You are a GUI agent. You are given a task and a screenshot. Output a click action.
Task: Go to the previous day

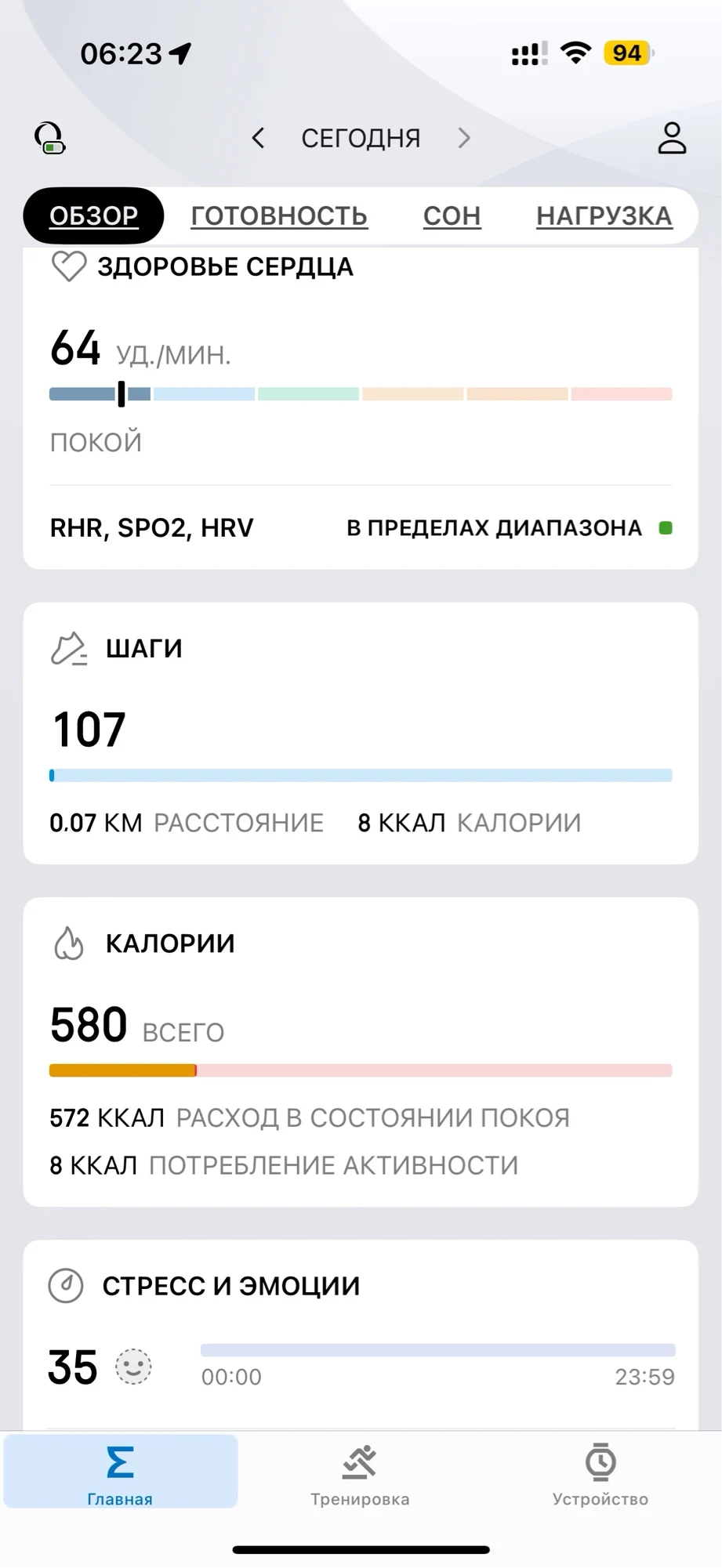pyautogui.click(x=258, y=139)
